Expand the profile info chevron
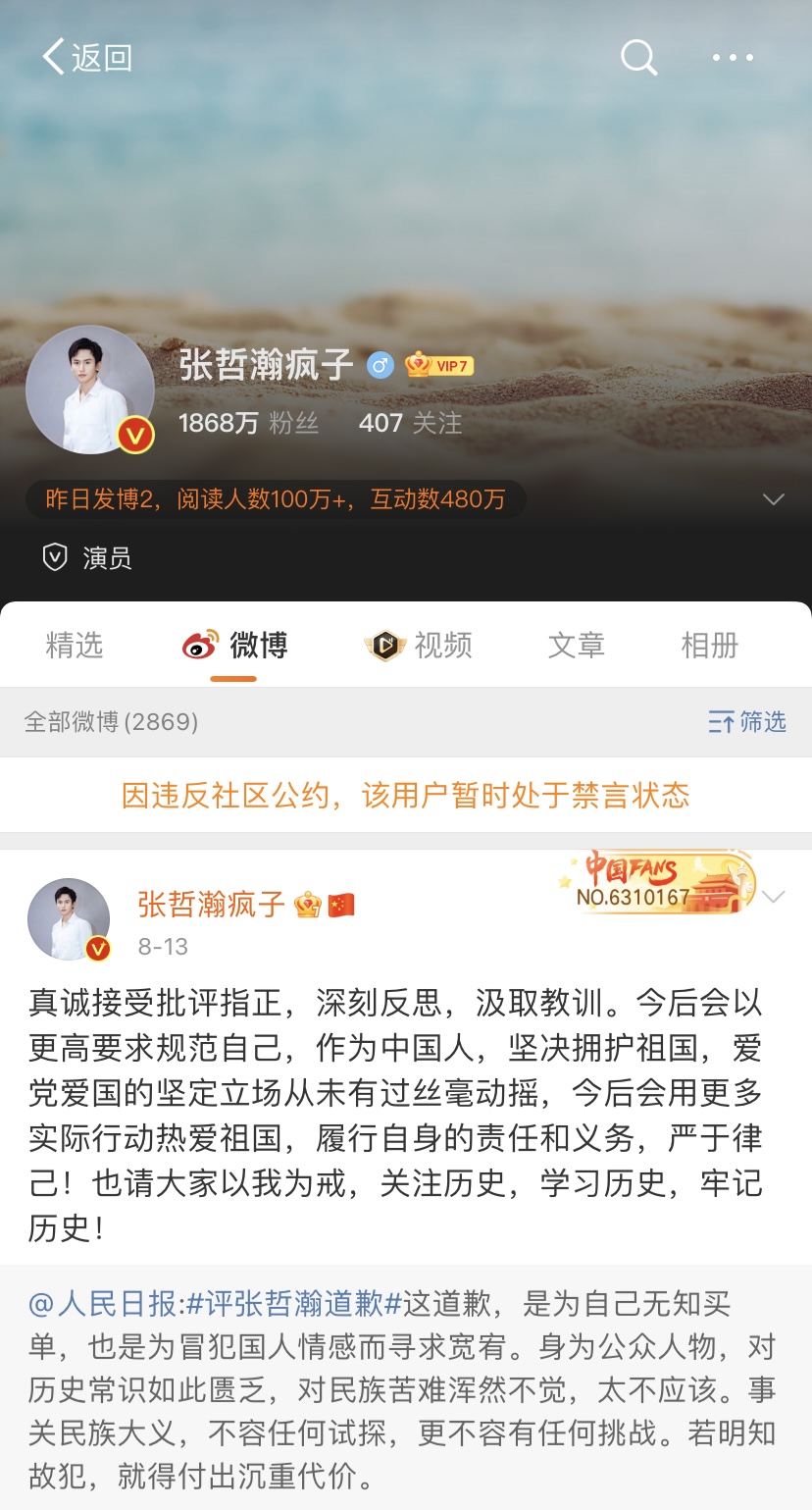 click(774, 499)
